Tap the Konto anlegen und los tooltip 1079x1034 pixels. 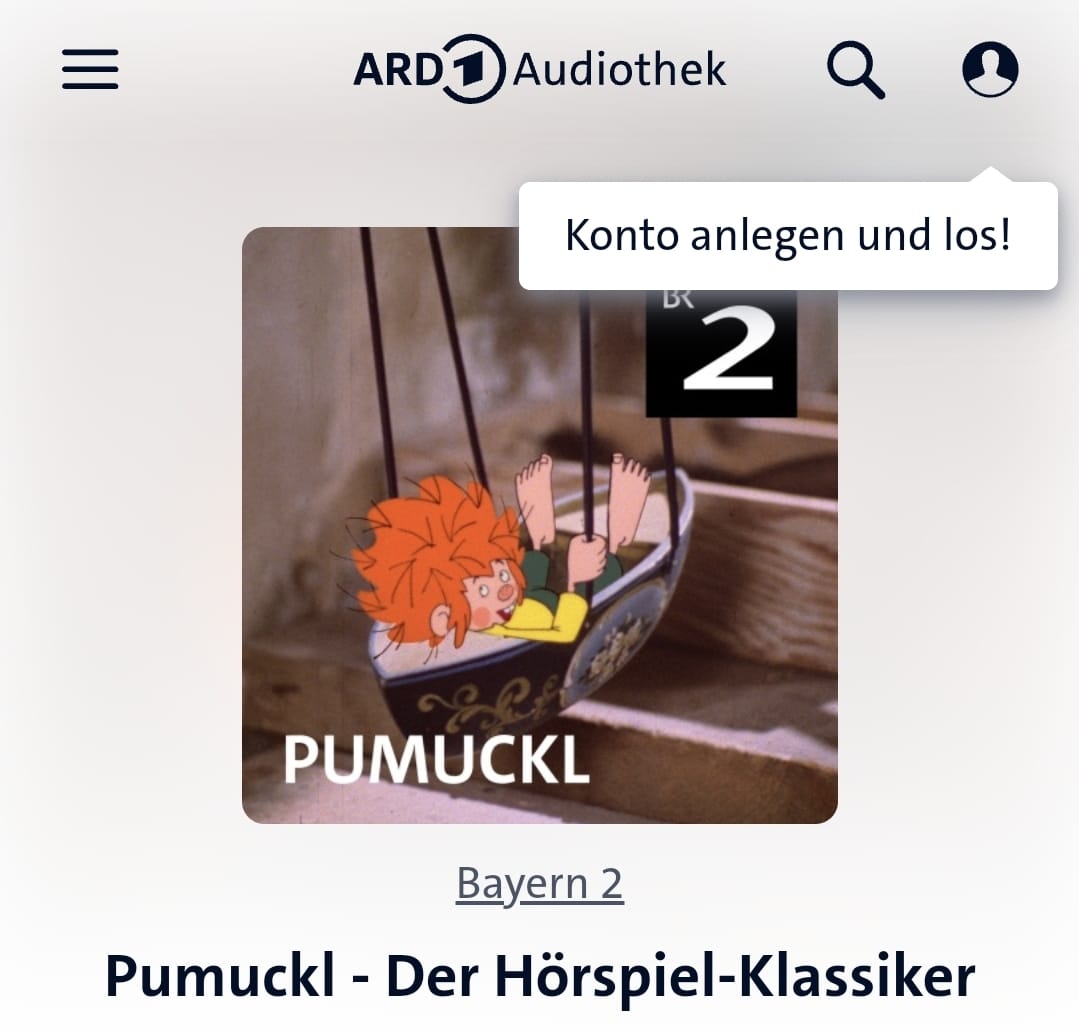click(x=787, y=236)
